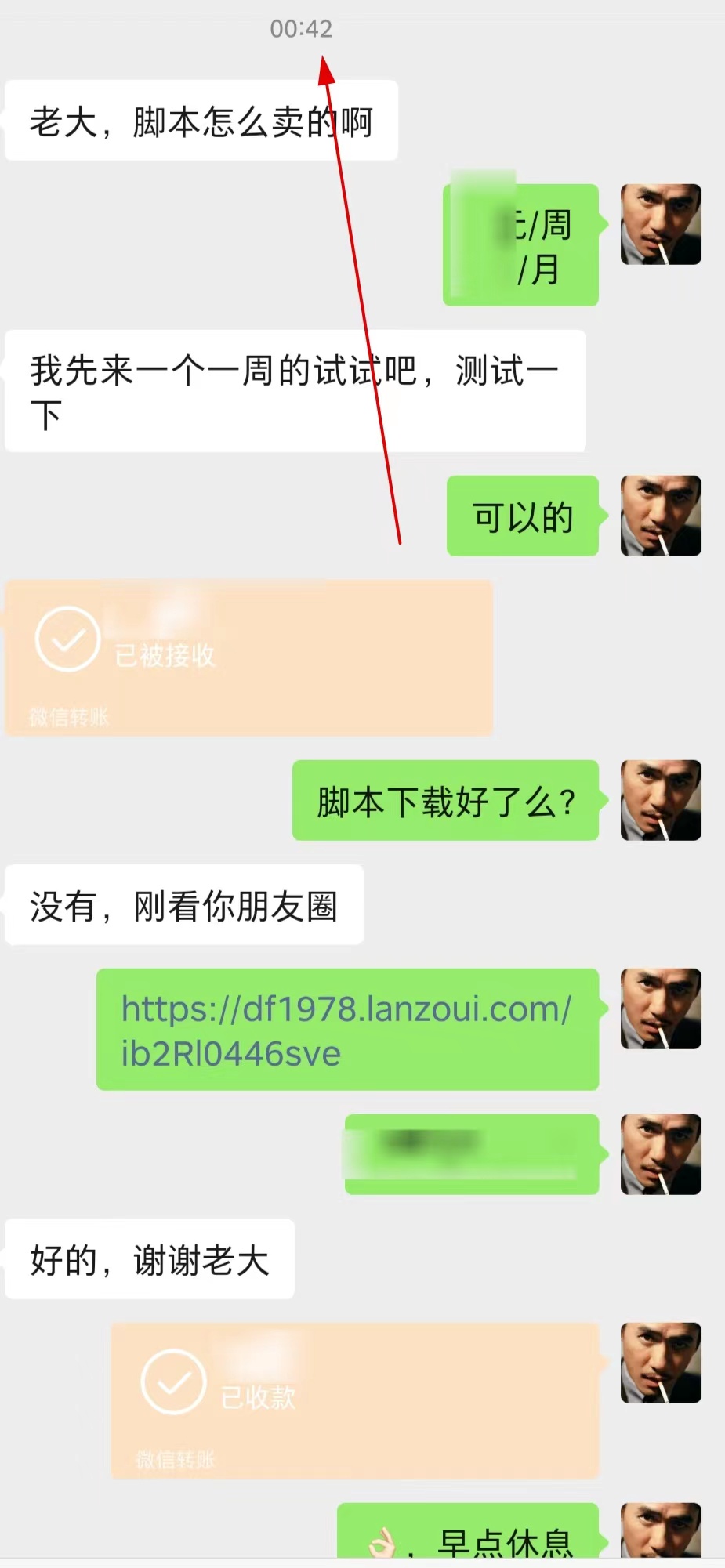Tap the checkmark icon on the "已收款" transfer
The height and width of the screenshot is (1568, 725).
click(172, 1385)
